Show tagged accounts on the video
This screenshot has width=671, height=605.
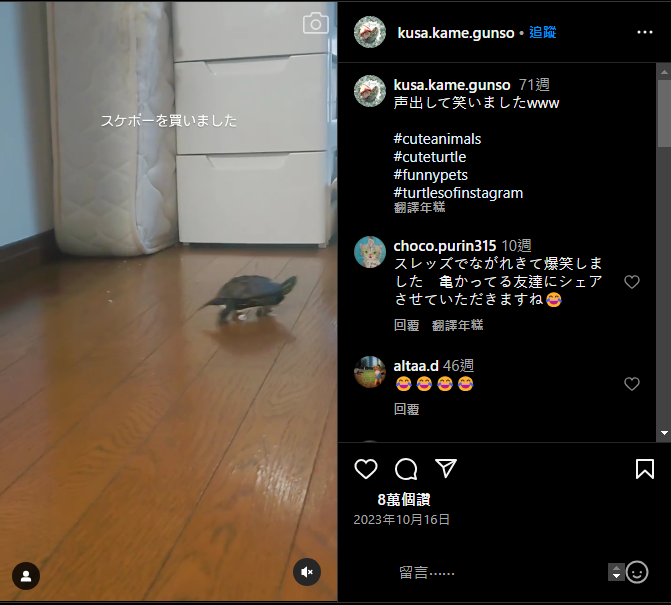click(26, 576)
